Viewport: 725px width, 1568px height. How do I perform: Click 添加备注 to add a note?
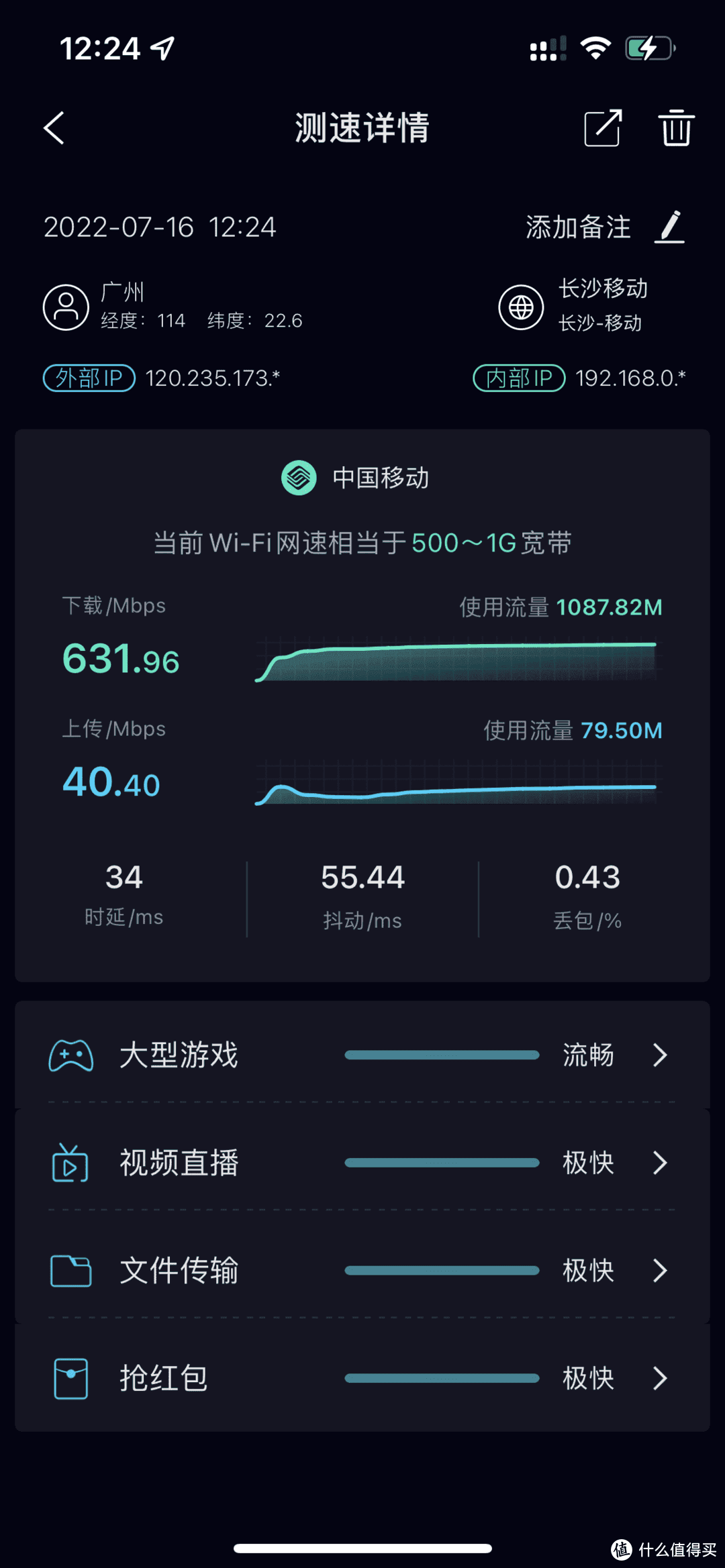(x=577, y=227)
